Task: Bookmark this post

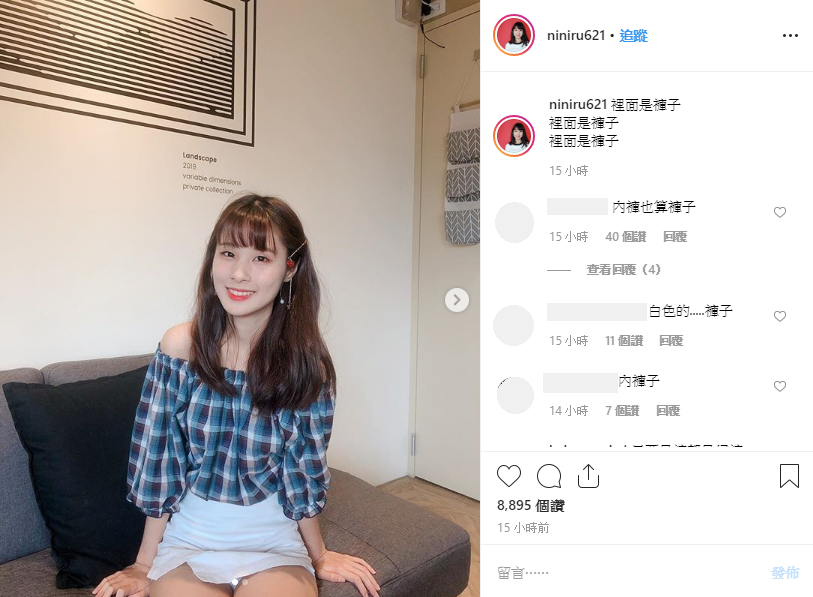Action: tap(789, 476)
